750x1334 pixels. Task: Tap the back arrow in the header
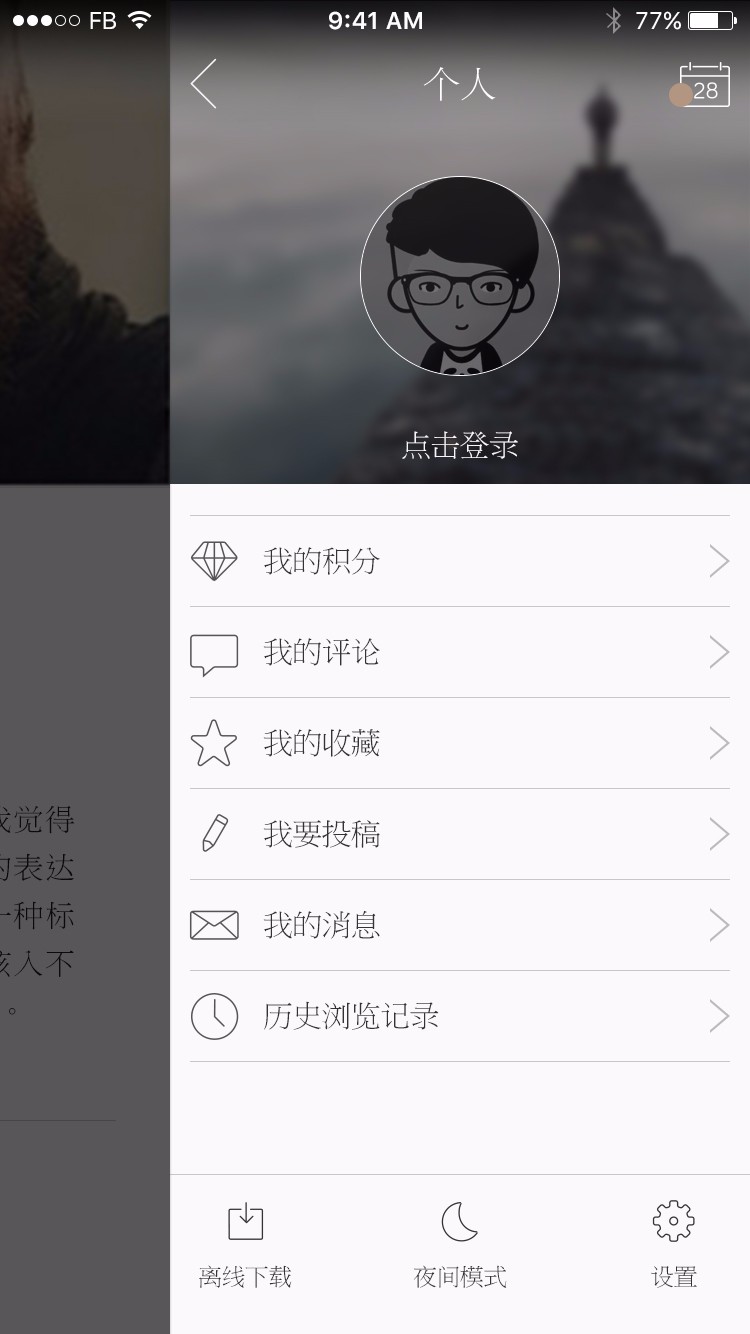204,84
